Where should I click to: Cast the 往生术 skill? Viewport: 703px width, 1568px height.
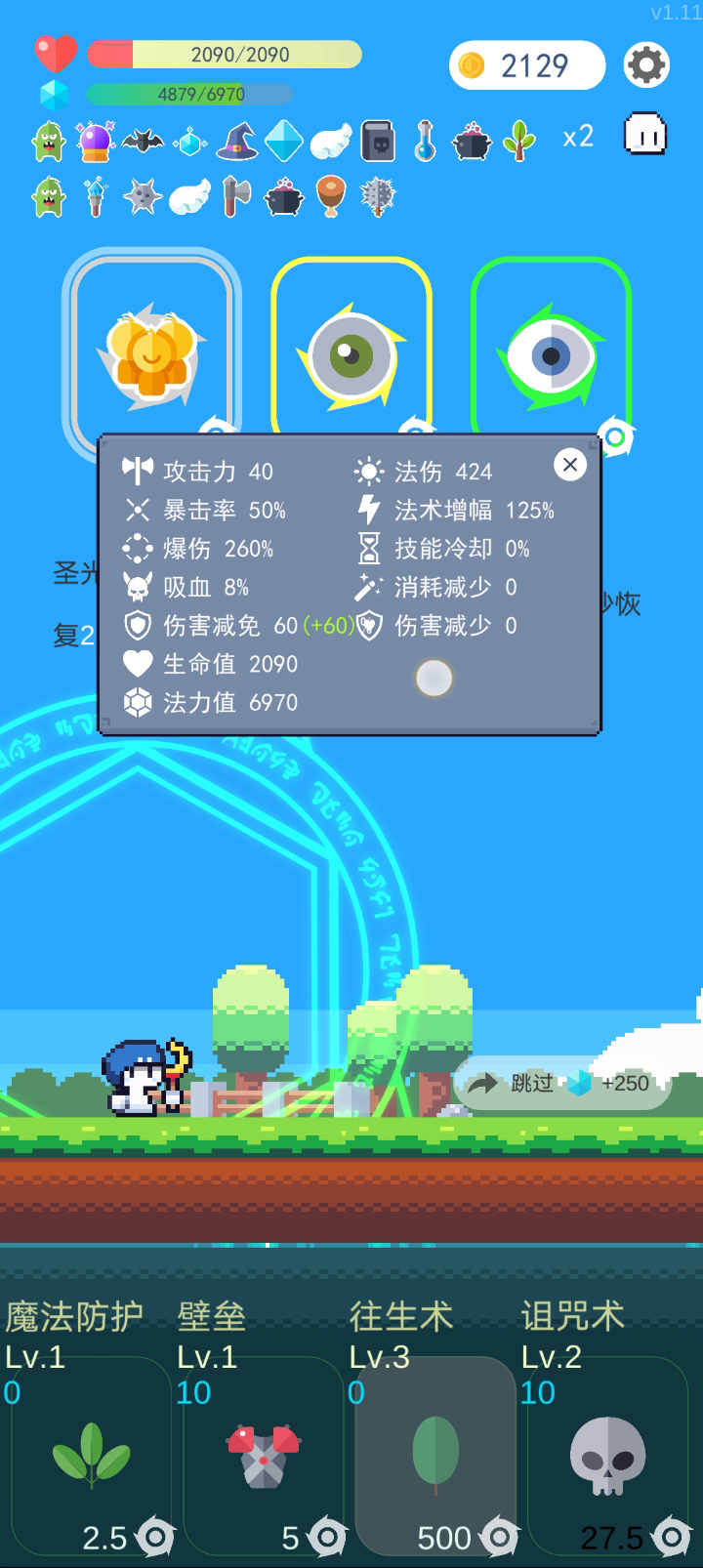435,1457
